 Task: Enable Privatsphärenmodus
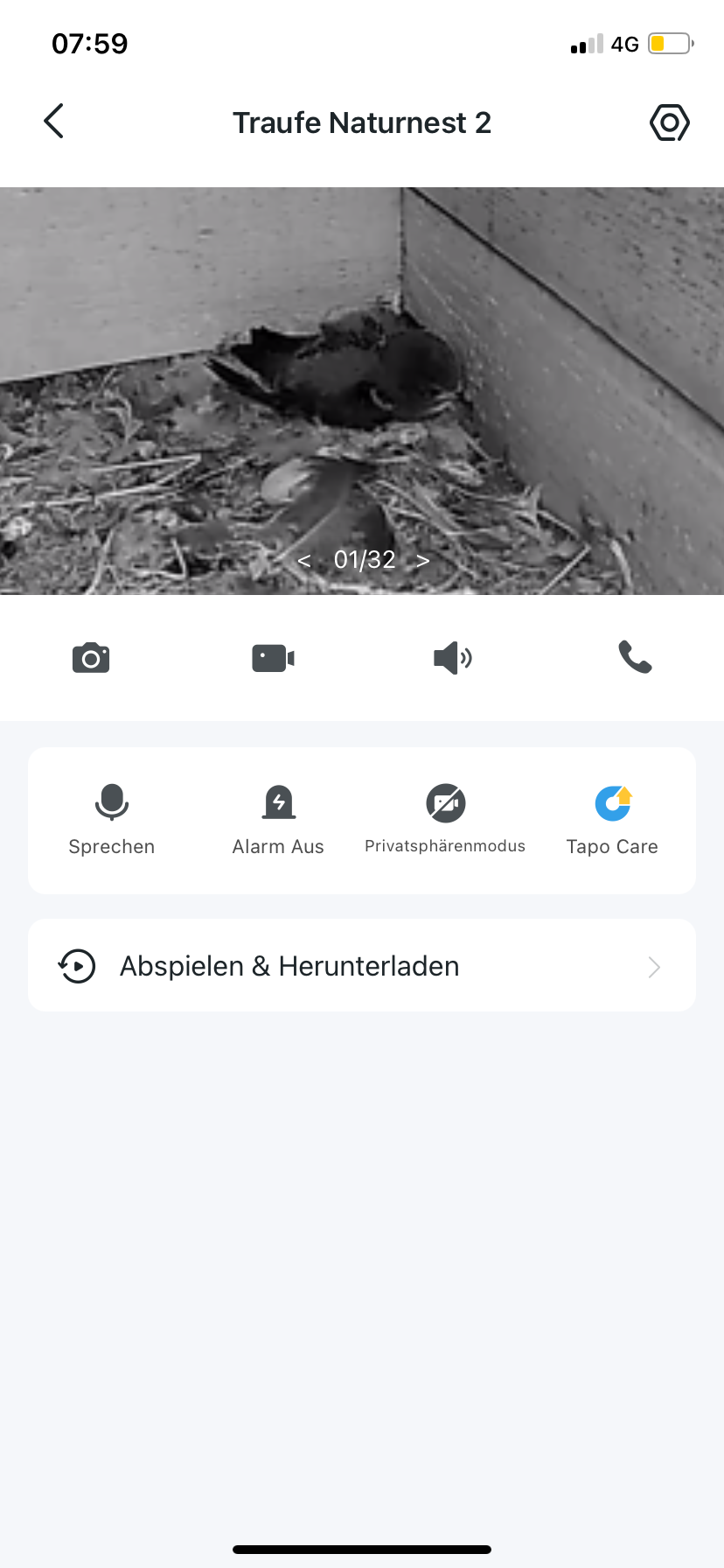(445, 819)
